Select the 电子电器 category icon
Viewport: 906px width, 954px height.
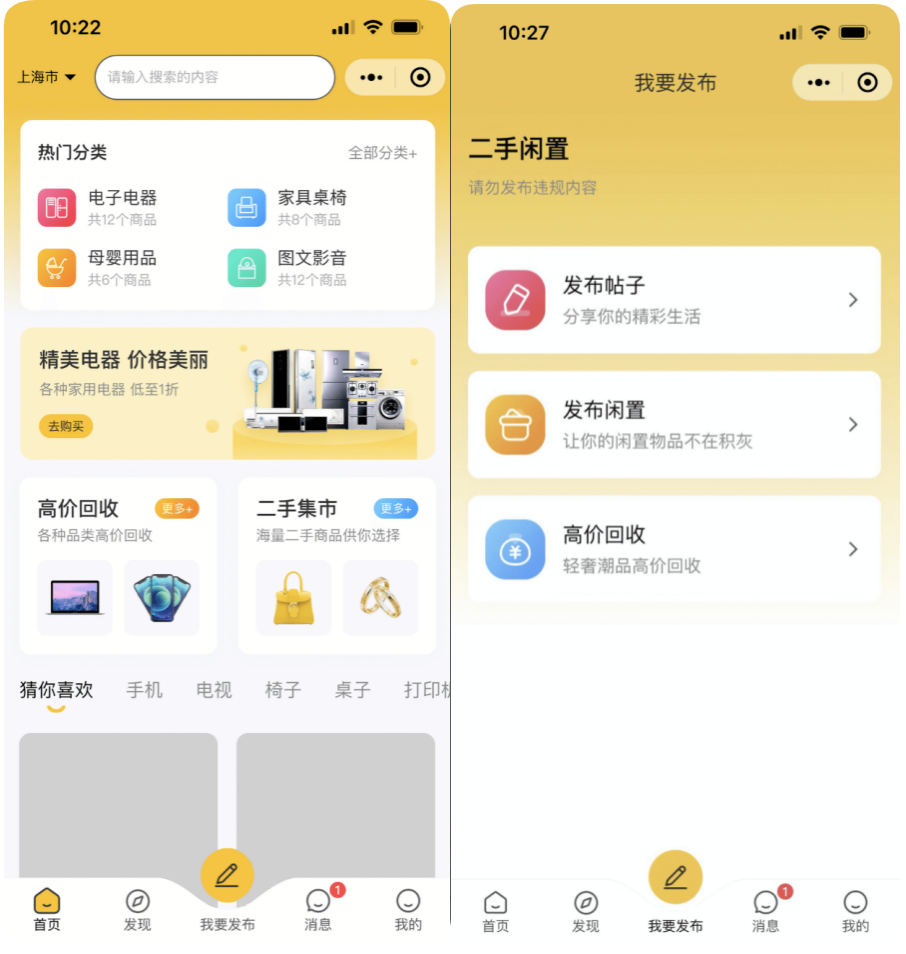click(x=57, y=206)
